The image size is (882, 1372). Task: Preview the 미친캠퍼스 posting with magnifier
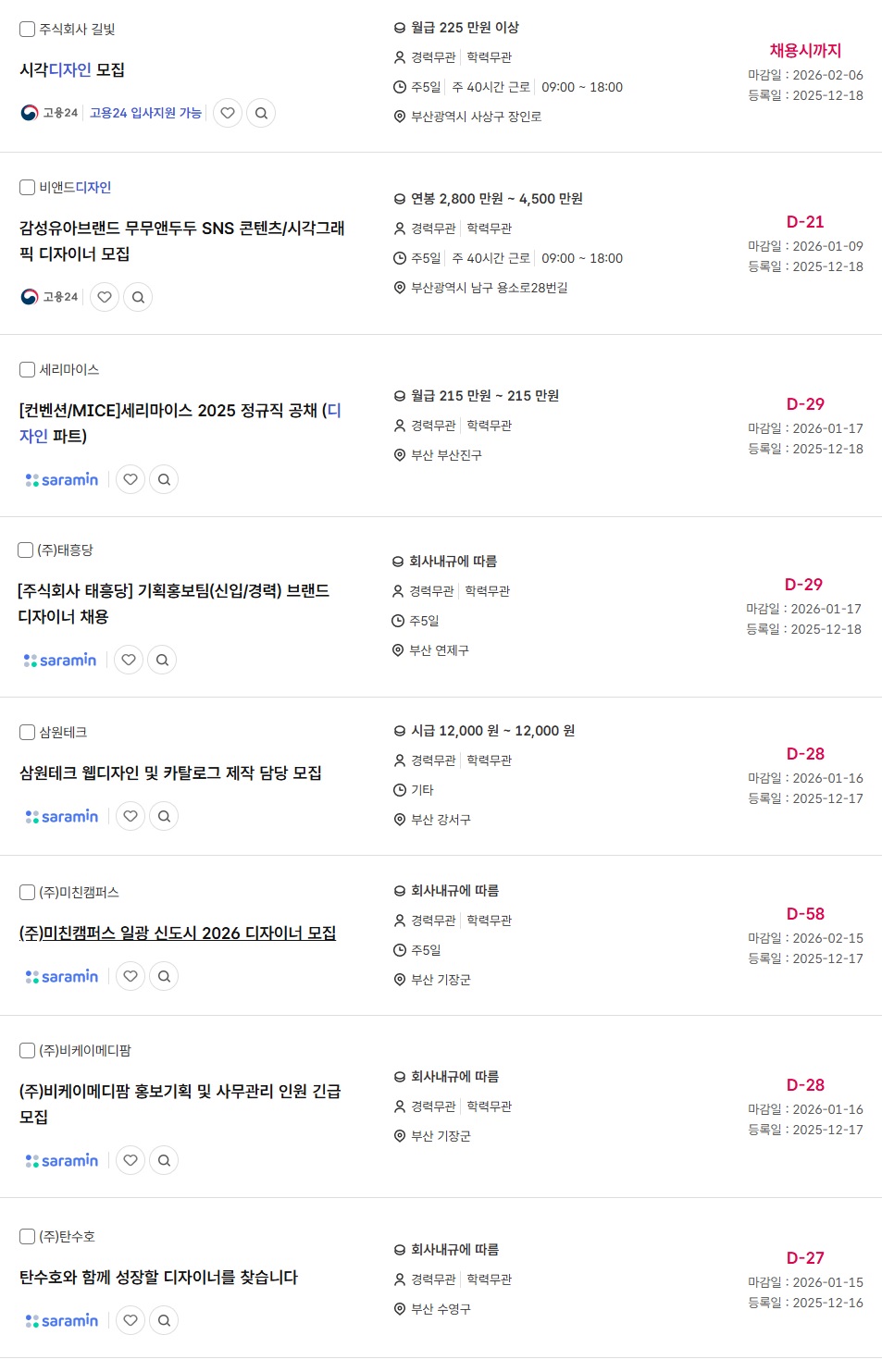point(164,976)
